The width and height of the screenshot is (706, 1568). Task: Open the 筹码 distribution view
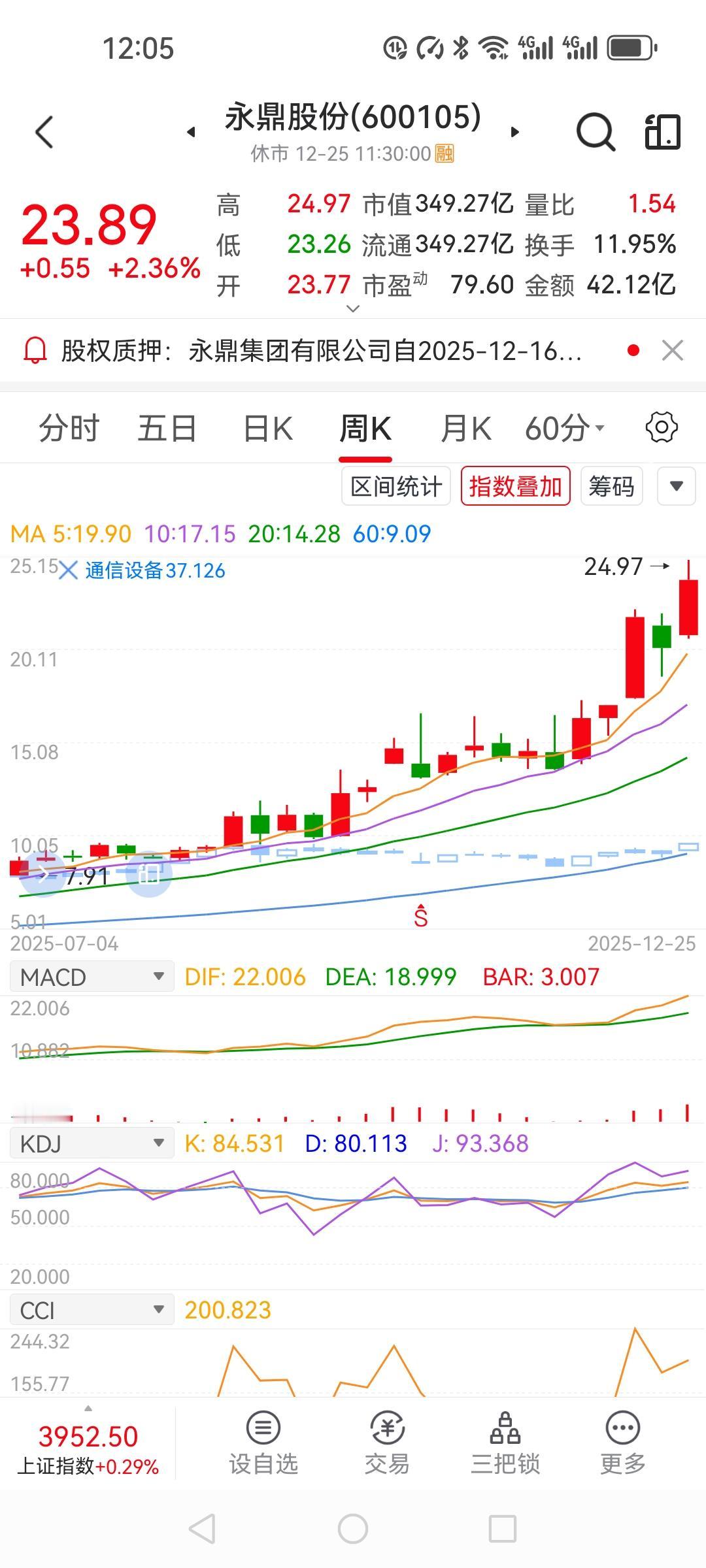pos(611,486)
